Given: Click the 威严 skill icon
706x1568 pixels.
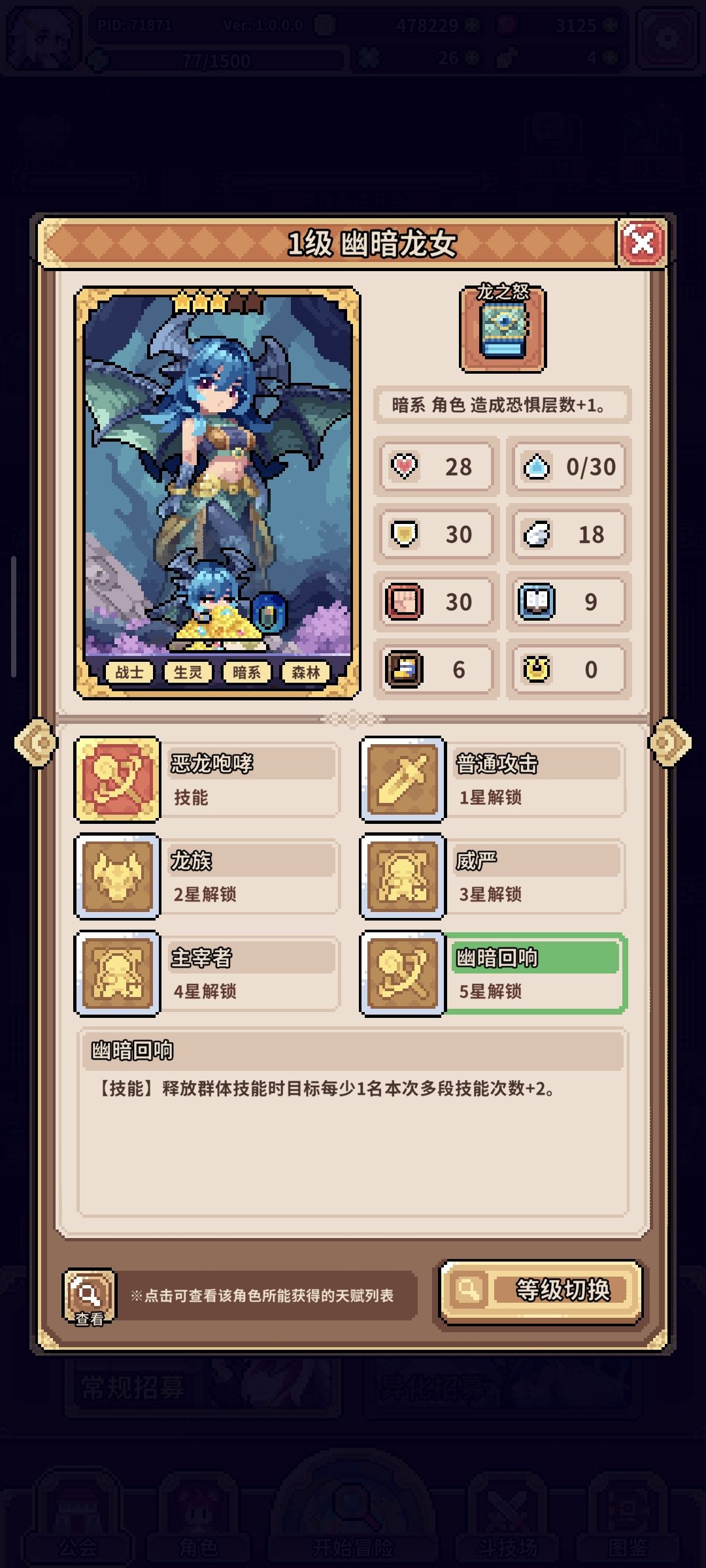Looking at the screenshot, I should pyautogui.click(x=402, y=877).
